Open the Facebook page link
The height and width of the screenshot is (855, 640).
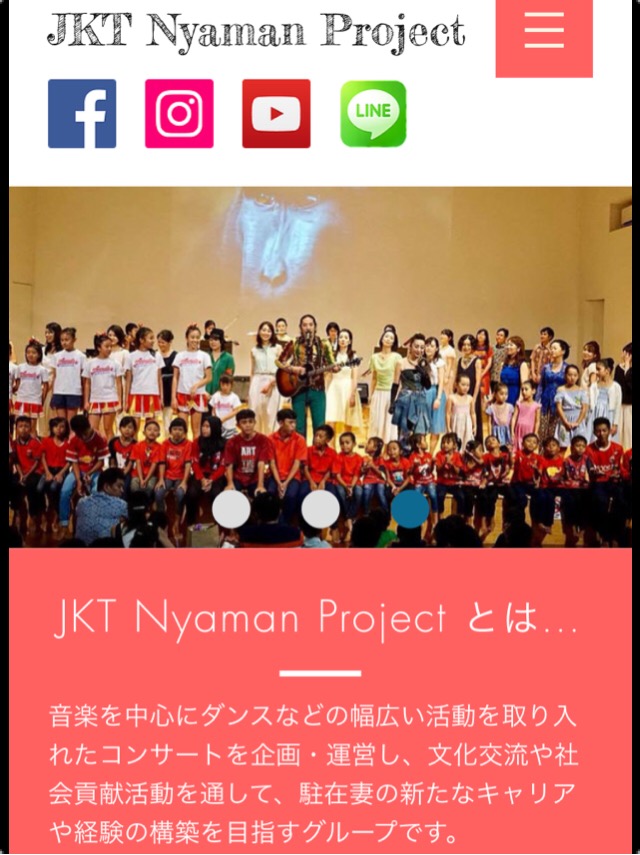click(82, 114)
